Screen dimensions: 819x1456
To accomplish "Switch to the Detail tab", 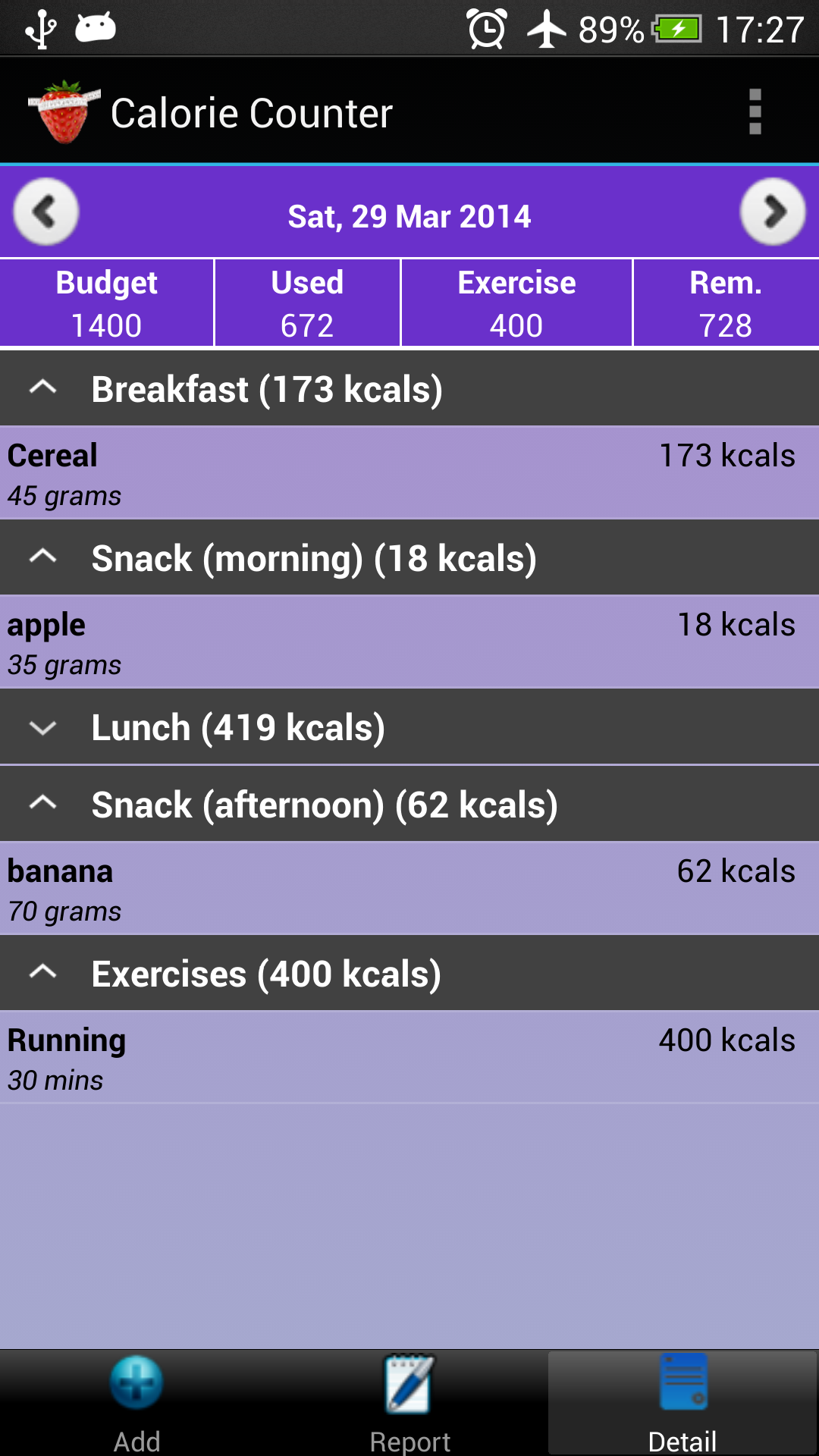I will click(x=681, y=1403).
